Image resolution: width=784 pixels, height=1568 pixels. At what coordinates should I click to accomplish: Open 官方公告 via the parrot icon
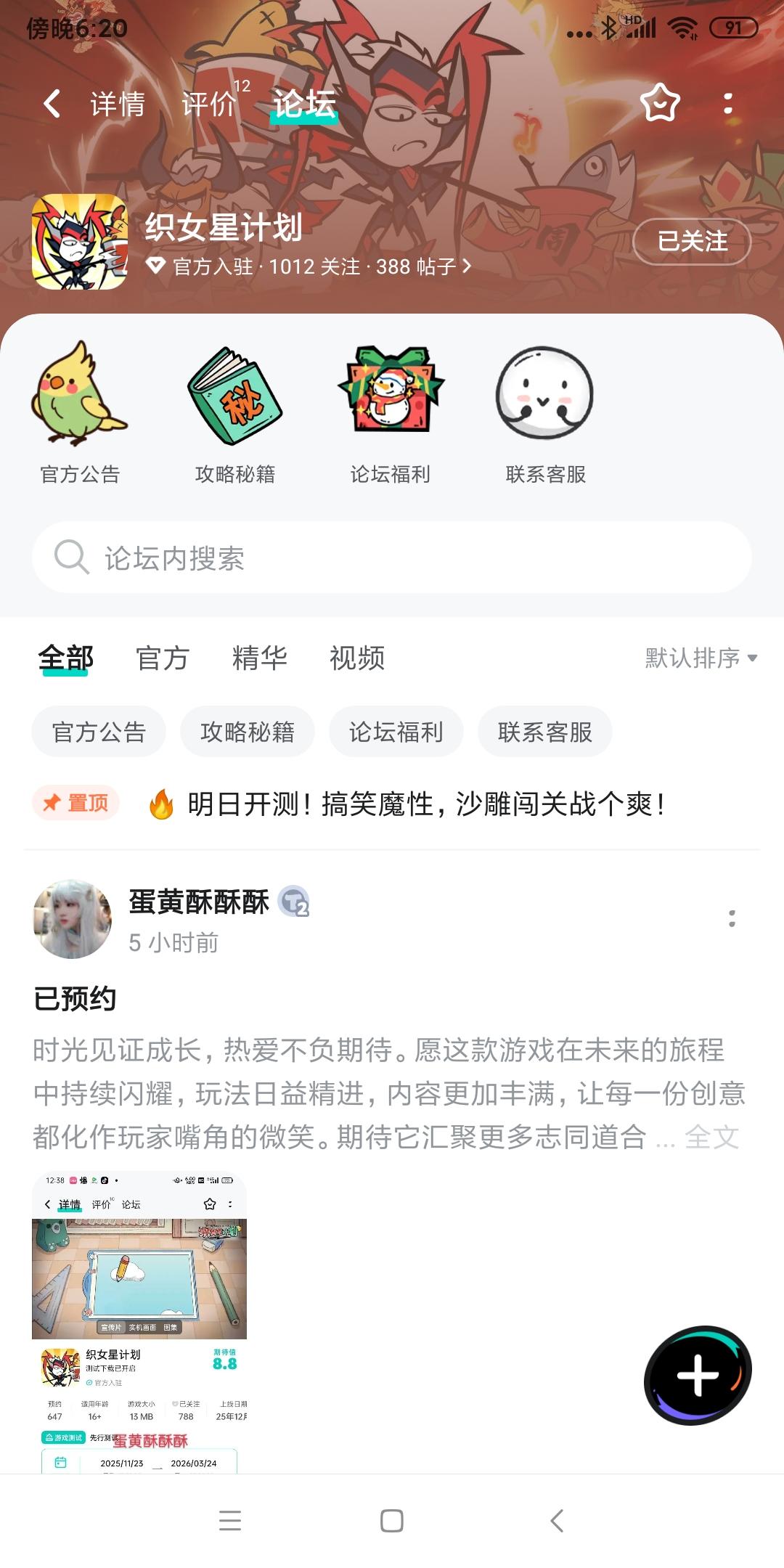pos(80,407)
